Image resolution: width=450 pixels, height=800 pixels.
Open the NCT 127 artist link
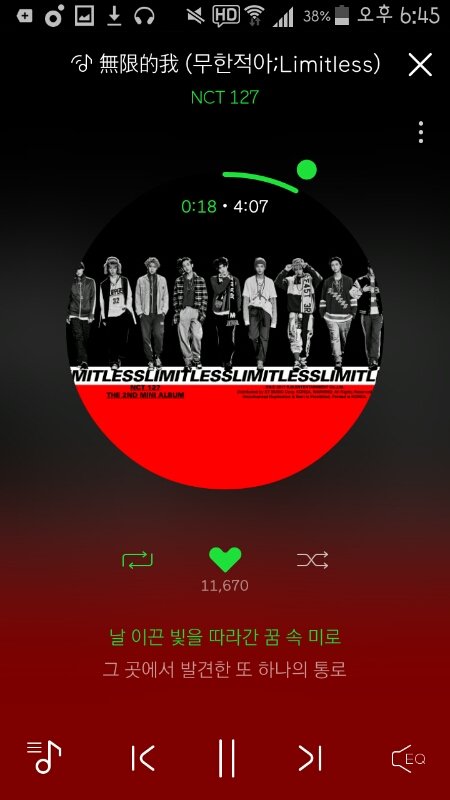(x=224, y=97)
